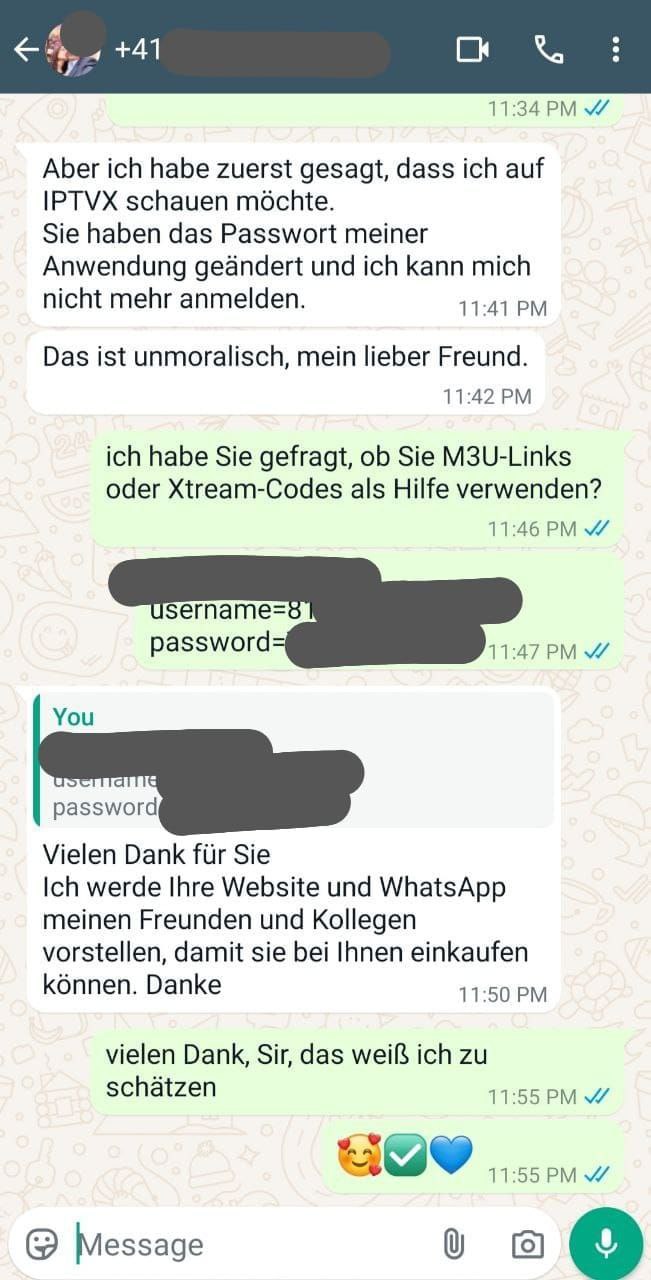This screenshot has width=651, height=1280.
Task: Open the overflow menu
Action: click(616, 49)
